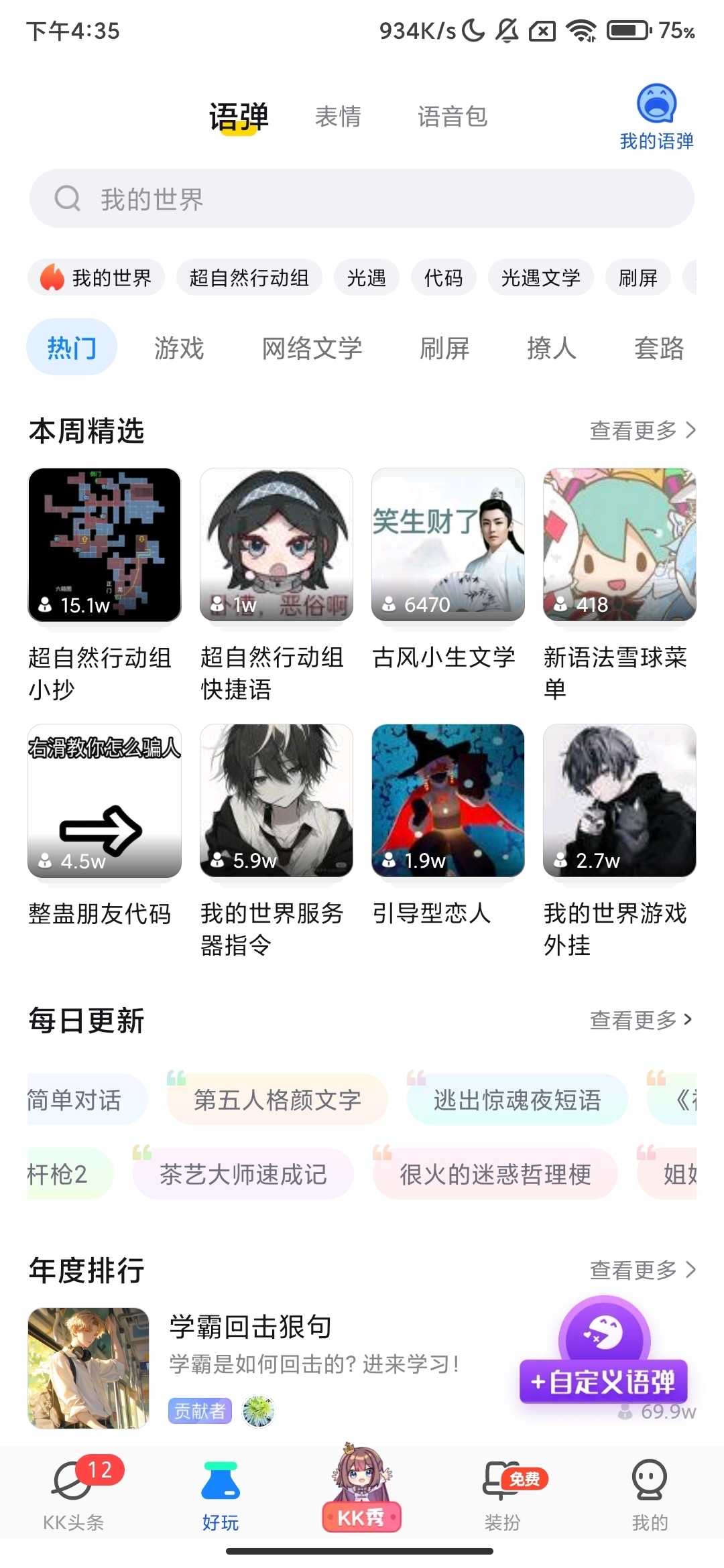
Task: Open the 网络文学 category
Action: point(312,348)
